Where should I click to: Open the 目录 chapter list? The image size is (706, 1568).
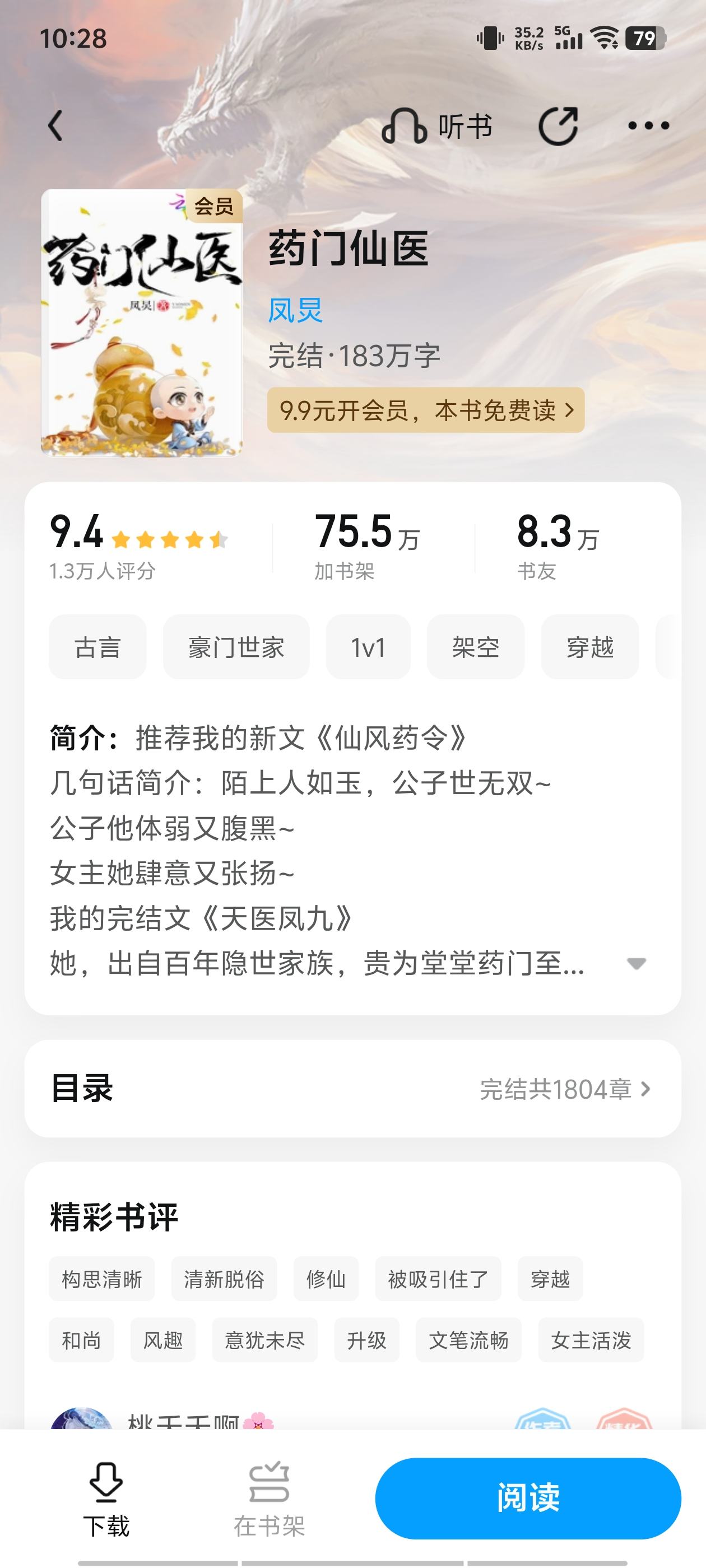pos(352,1088)
